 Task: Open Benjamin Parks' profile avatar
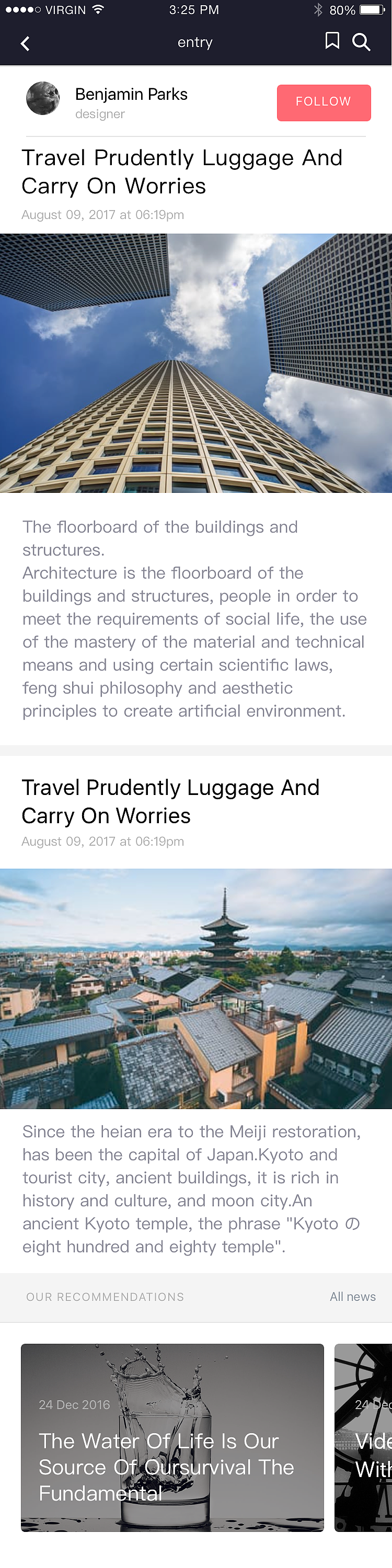[43, 99]
